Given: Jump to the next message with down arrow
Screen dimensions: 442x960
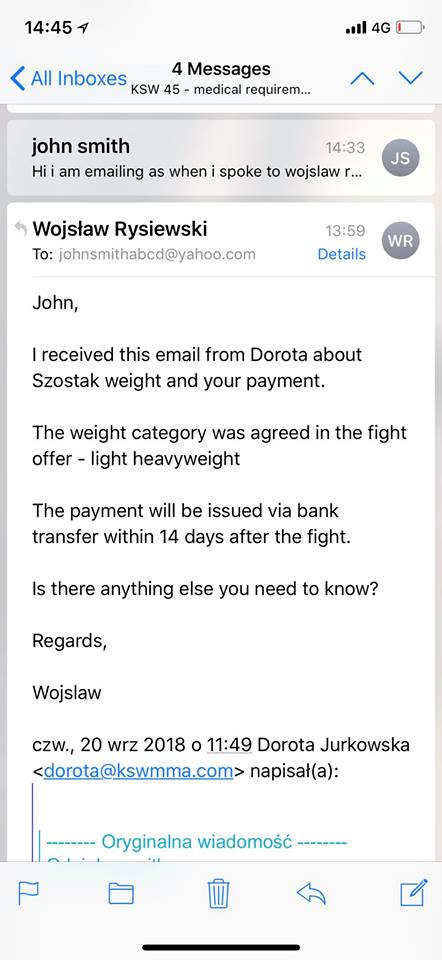Looking at the screenshot, I should pos(410,78).
